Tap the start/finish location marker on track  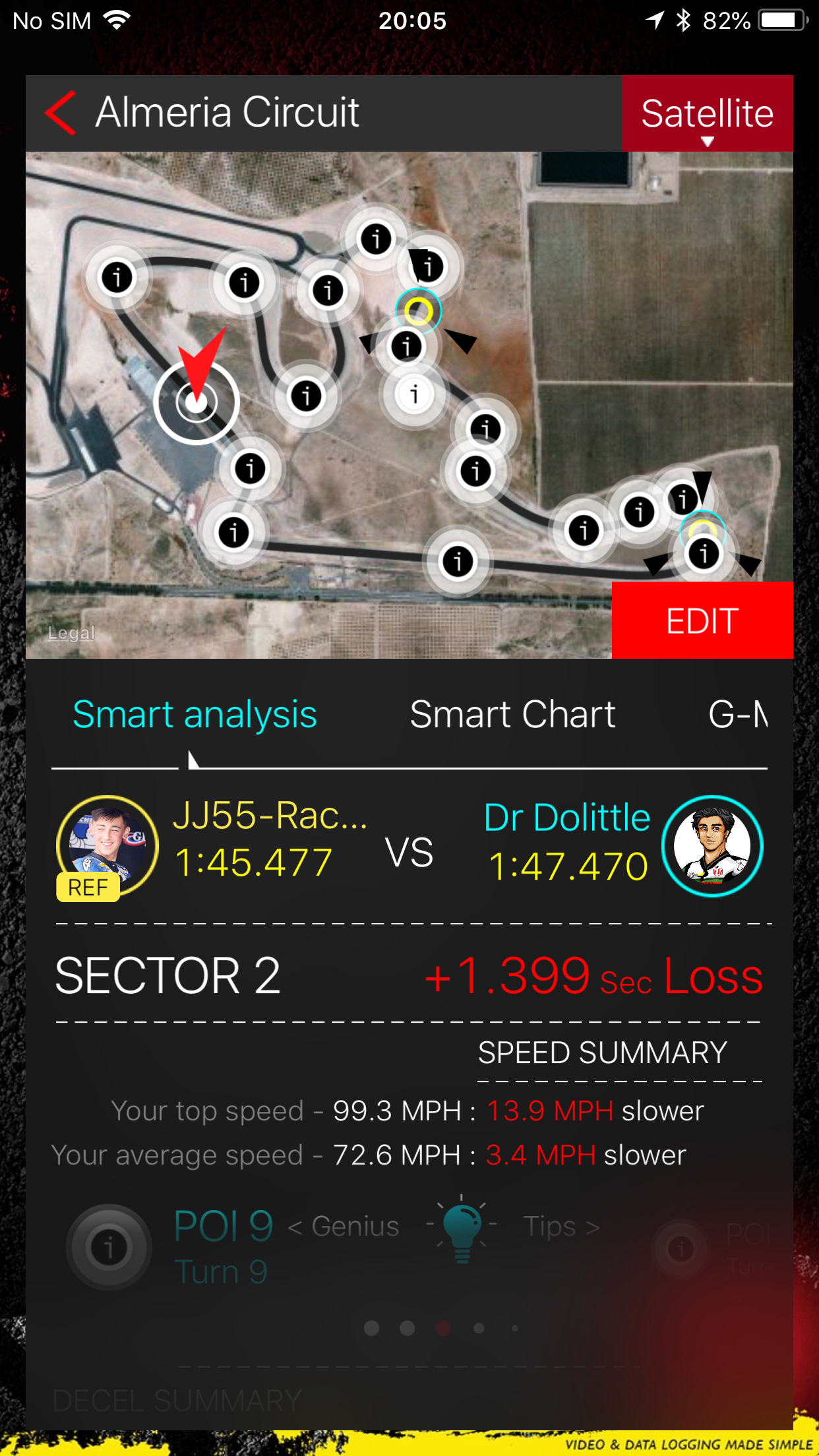[x=197, y=401]
